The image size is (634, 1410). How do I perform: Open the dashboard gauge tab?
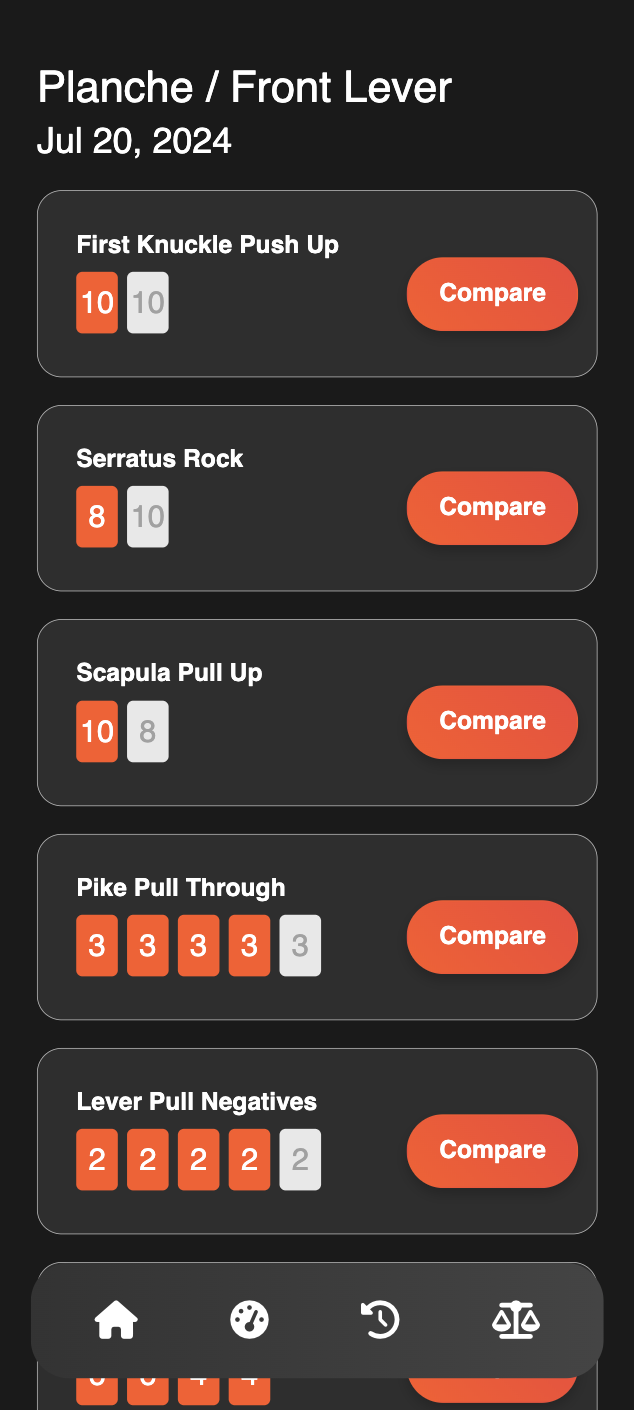tap(249, 1320)
